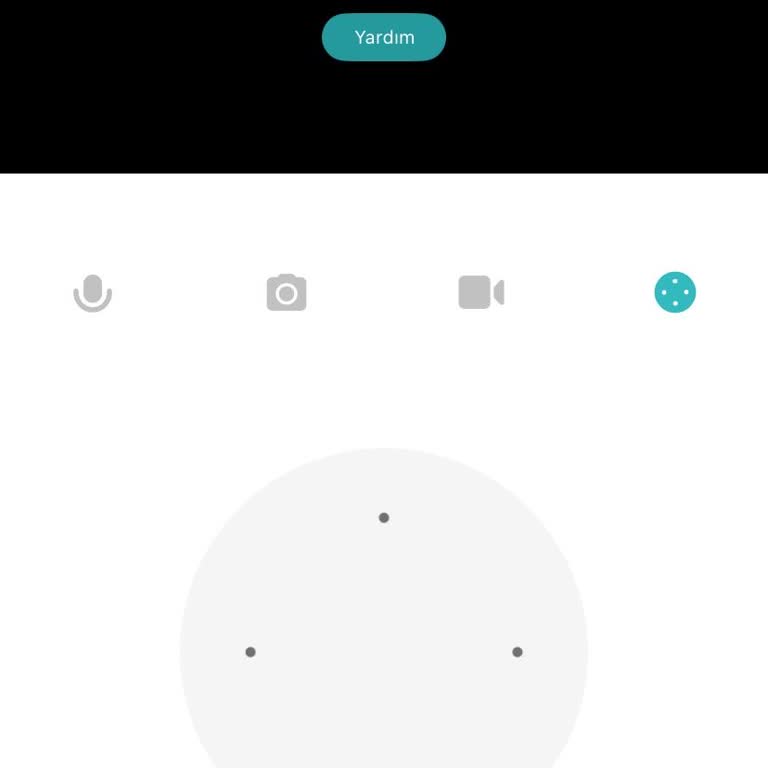Tap the left dot on the control pad
The width and height of the screenshot is (768, 768).
pos(250,652)
